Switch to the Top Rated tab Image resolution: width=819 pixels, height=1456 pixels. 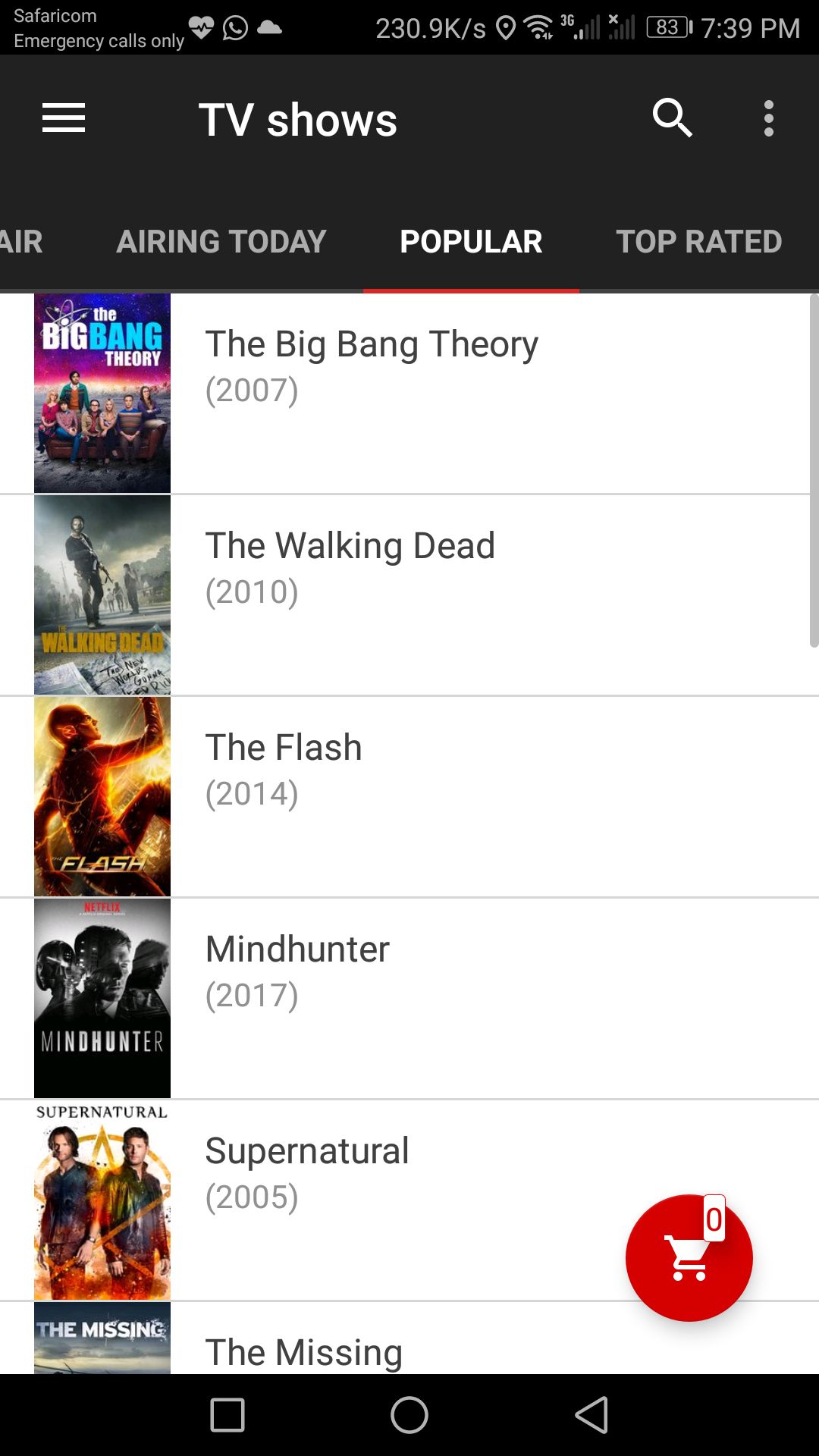(x=698, y=242)
